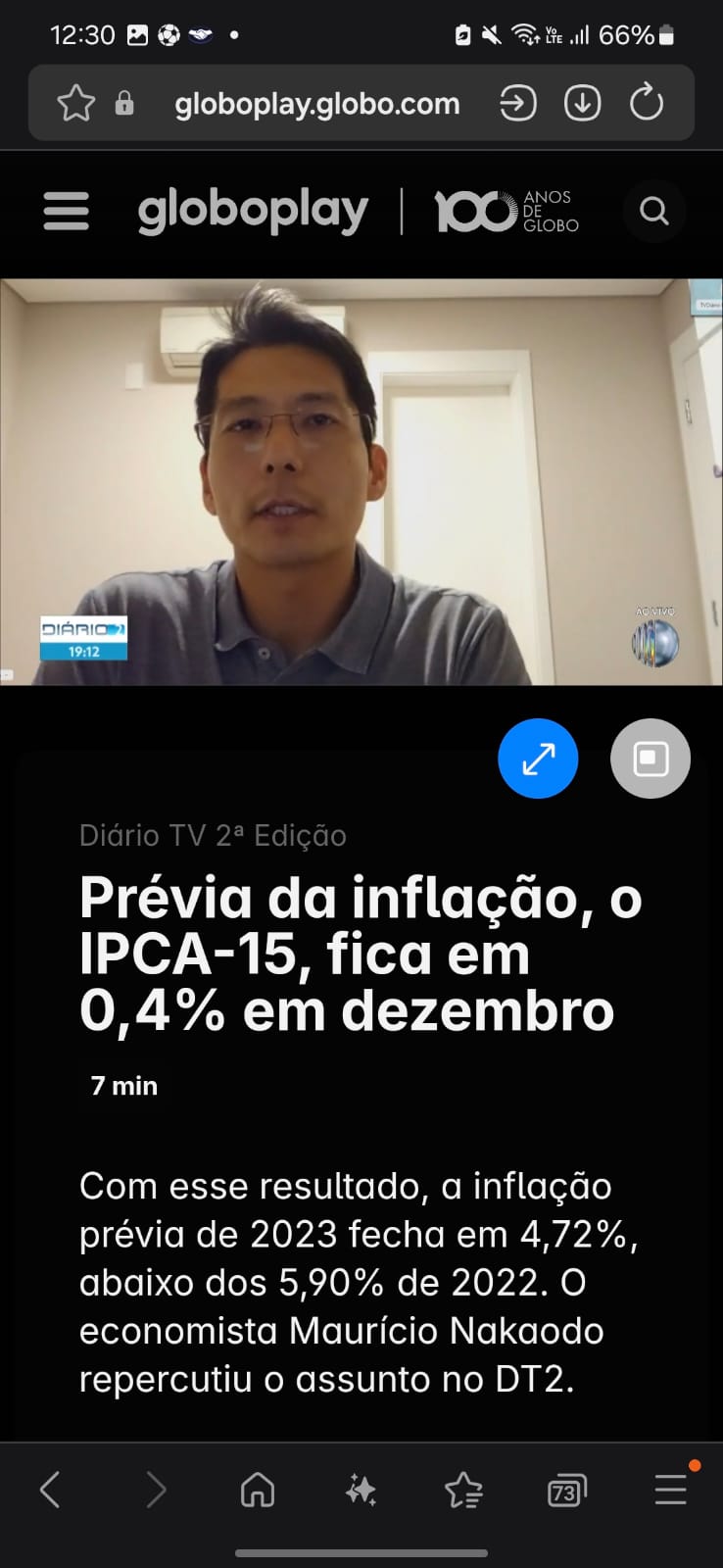View the 73 open browser tabs
Viewport: 723px width, 1568px height.
[x=566, y=1492]
